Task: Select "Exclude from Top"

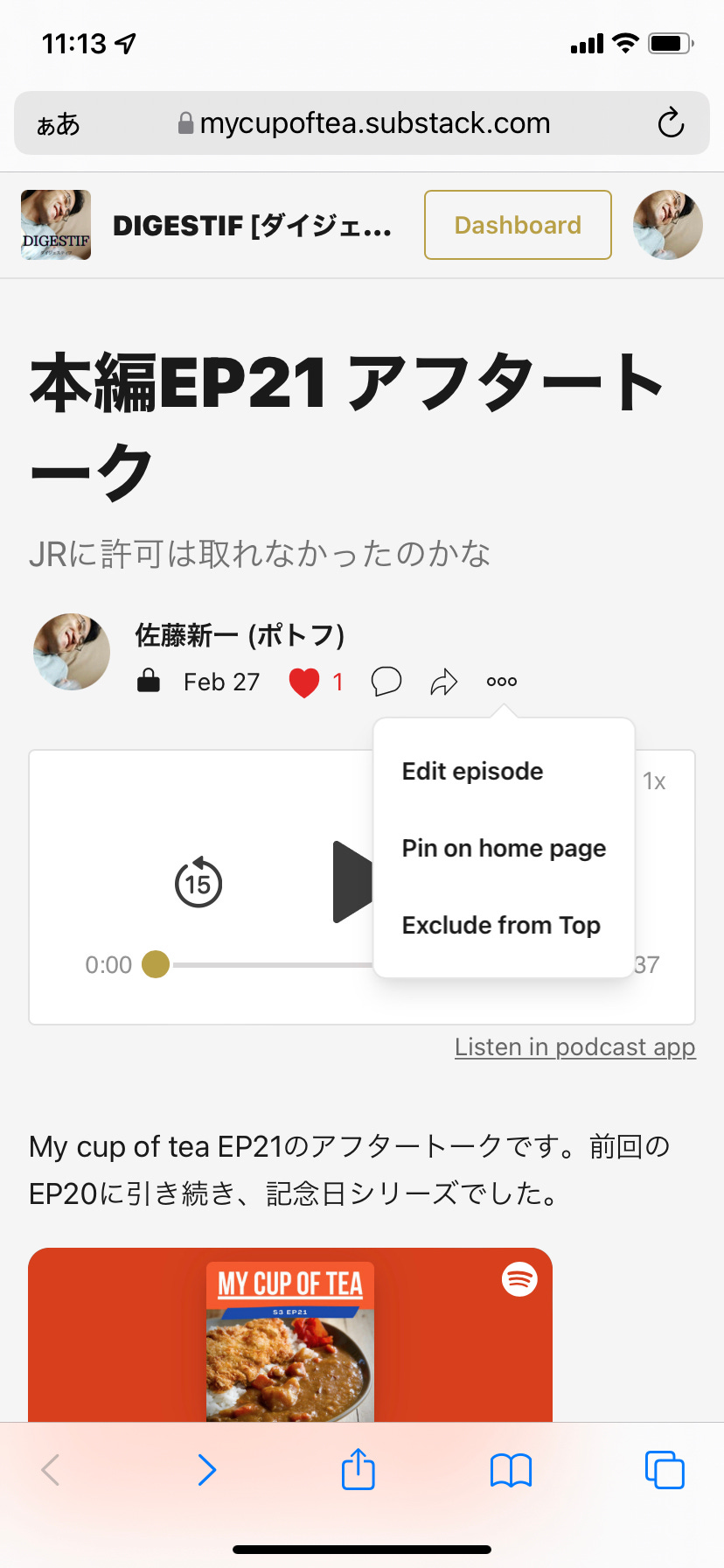Action: tap(501, 925)
